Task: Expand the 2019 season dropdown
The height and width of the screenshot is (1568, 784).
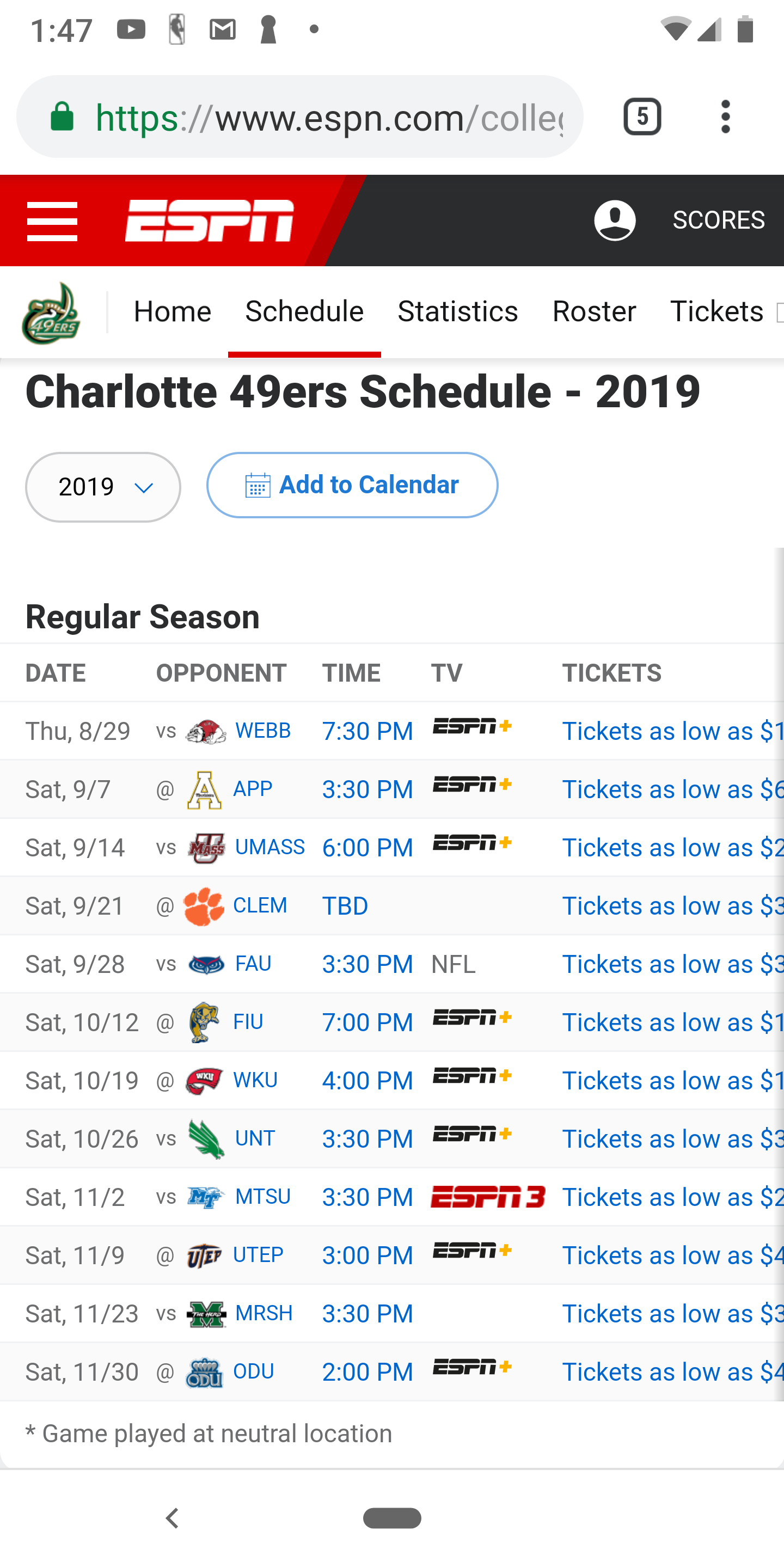Action: coord(103,487)
